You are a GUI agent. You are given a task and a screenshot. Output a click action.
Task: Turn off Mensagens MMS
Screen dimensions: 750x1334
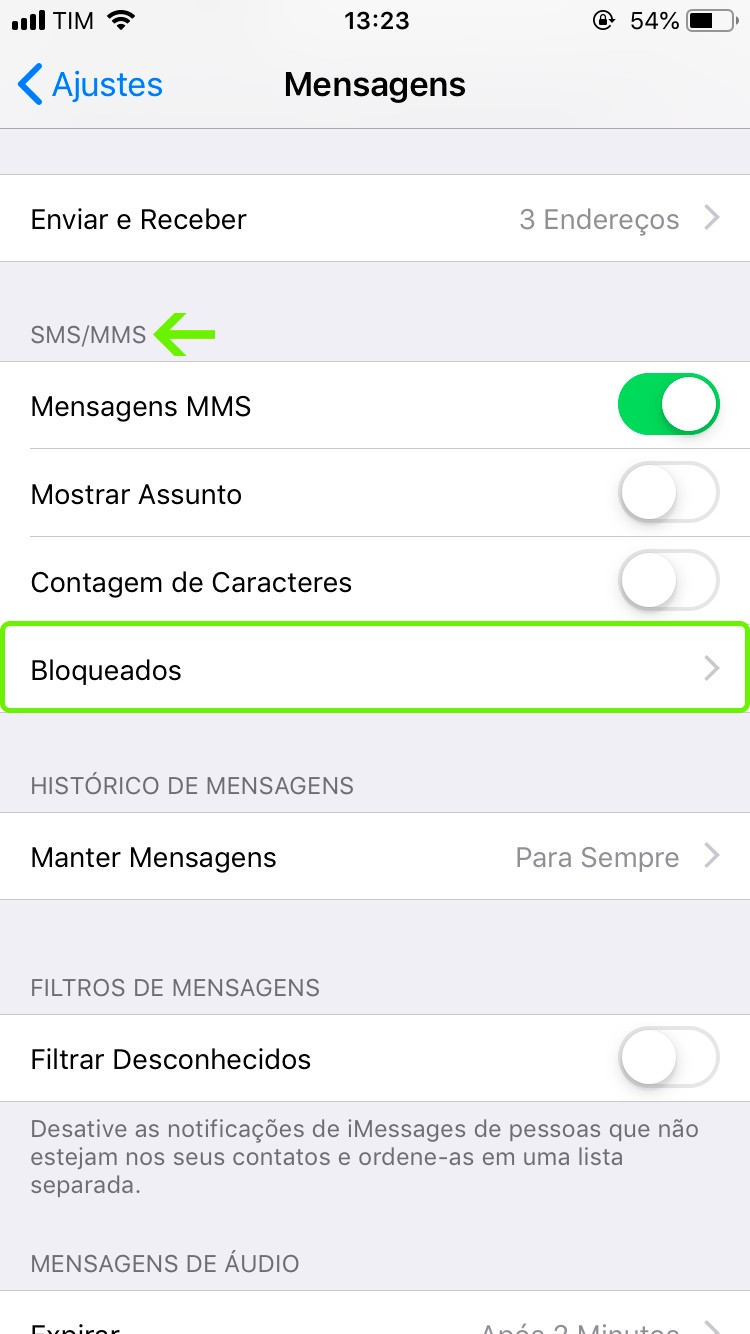(669, 405)
